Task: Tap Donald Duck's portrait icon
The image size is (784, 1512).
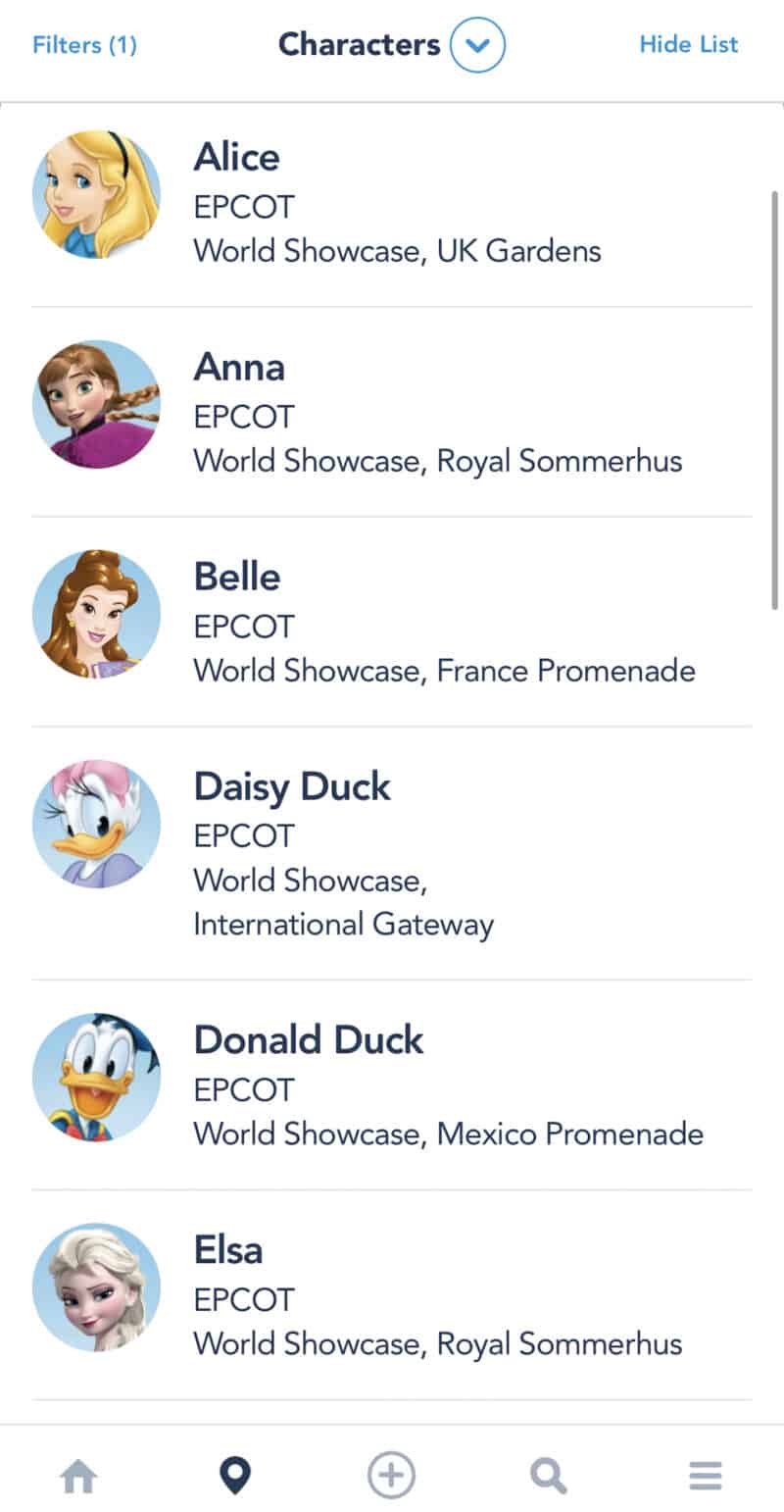Action: coord(96,1077)
